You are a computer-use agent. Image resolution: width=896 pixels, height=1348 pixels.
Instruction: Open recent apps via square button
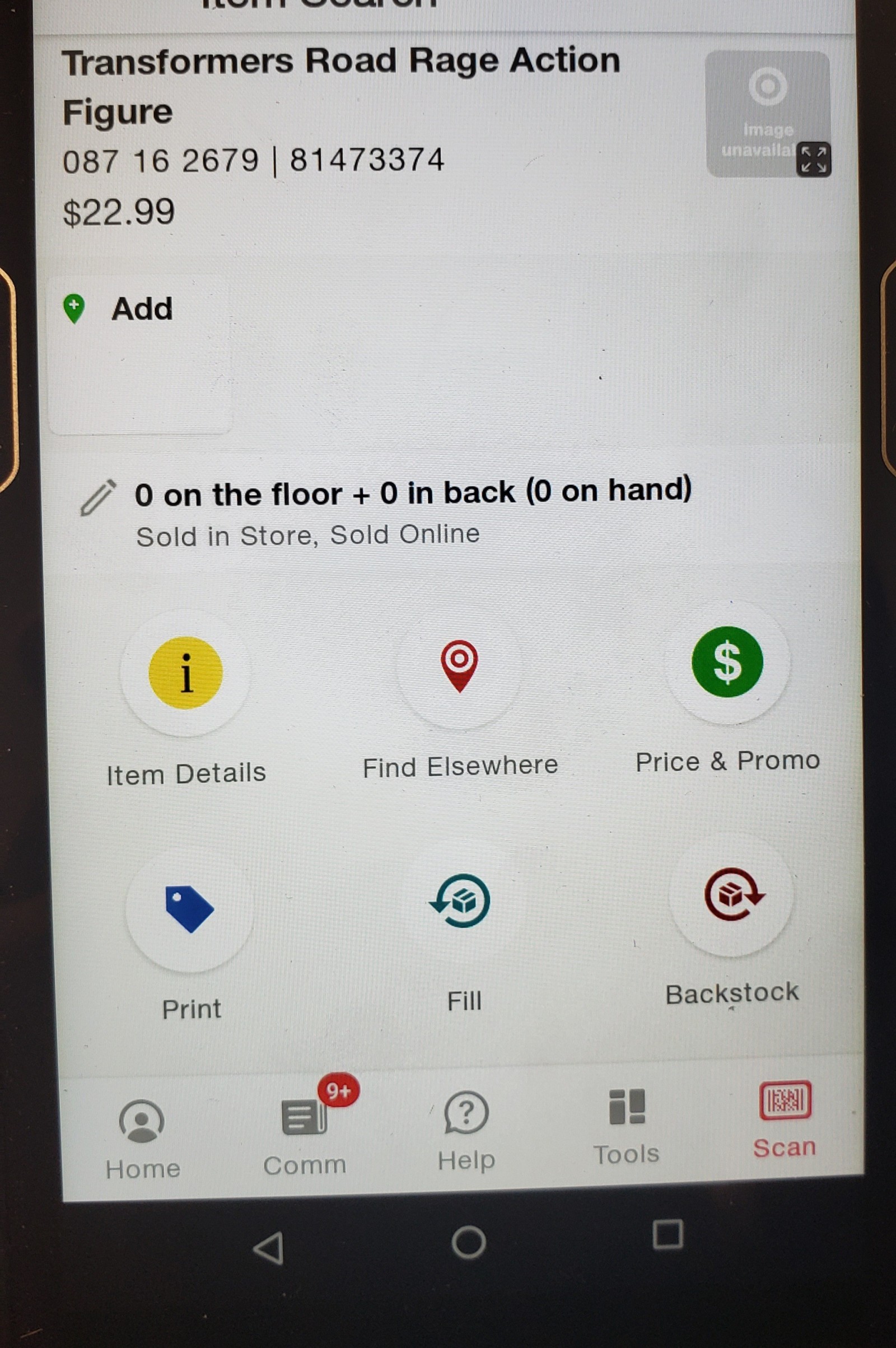click(668, 1235)
